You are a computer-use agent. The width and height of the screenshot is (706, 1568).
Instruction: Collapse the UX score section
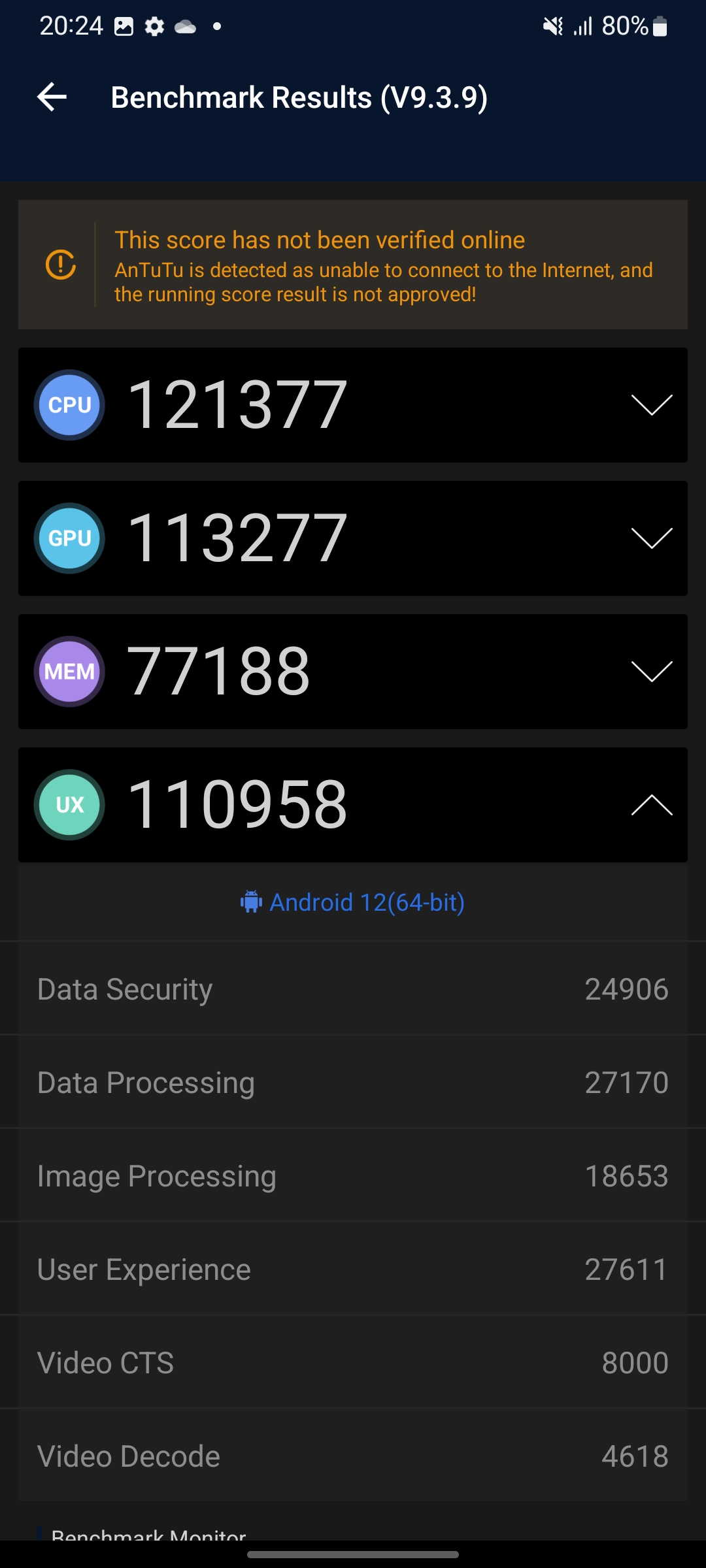click(x=651, y=805)
